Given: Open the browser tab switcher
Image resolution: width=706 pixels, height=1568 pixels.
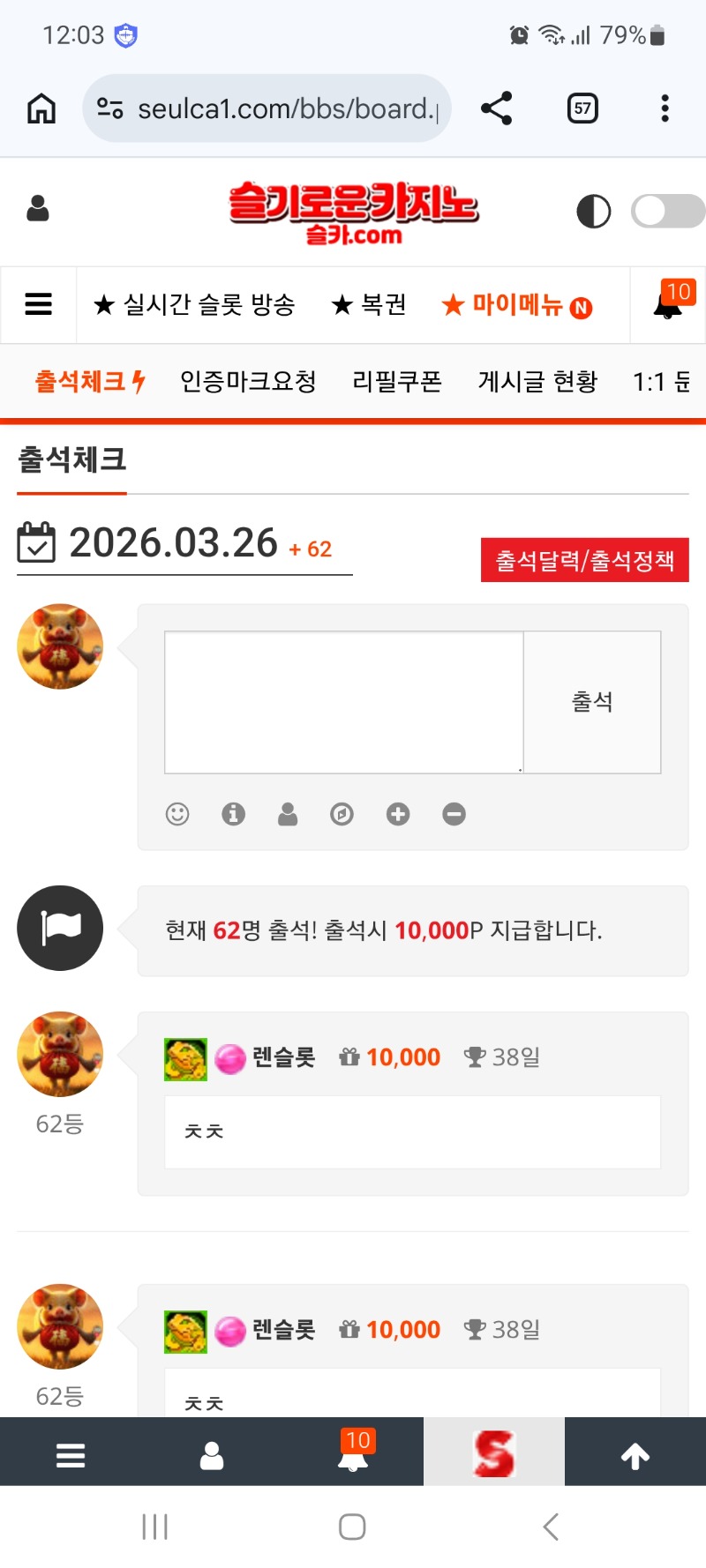Looking at the screenshot, I should point(582,108).
